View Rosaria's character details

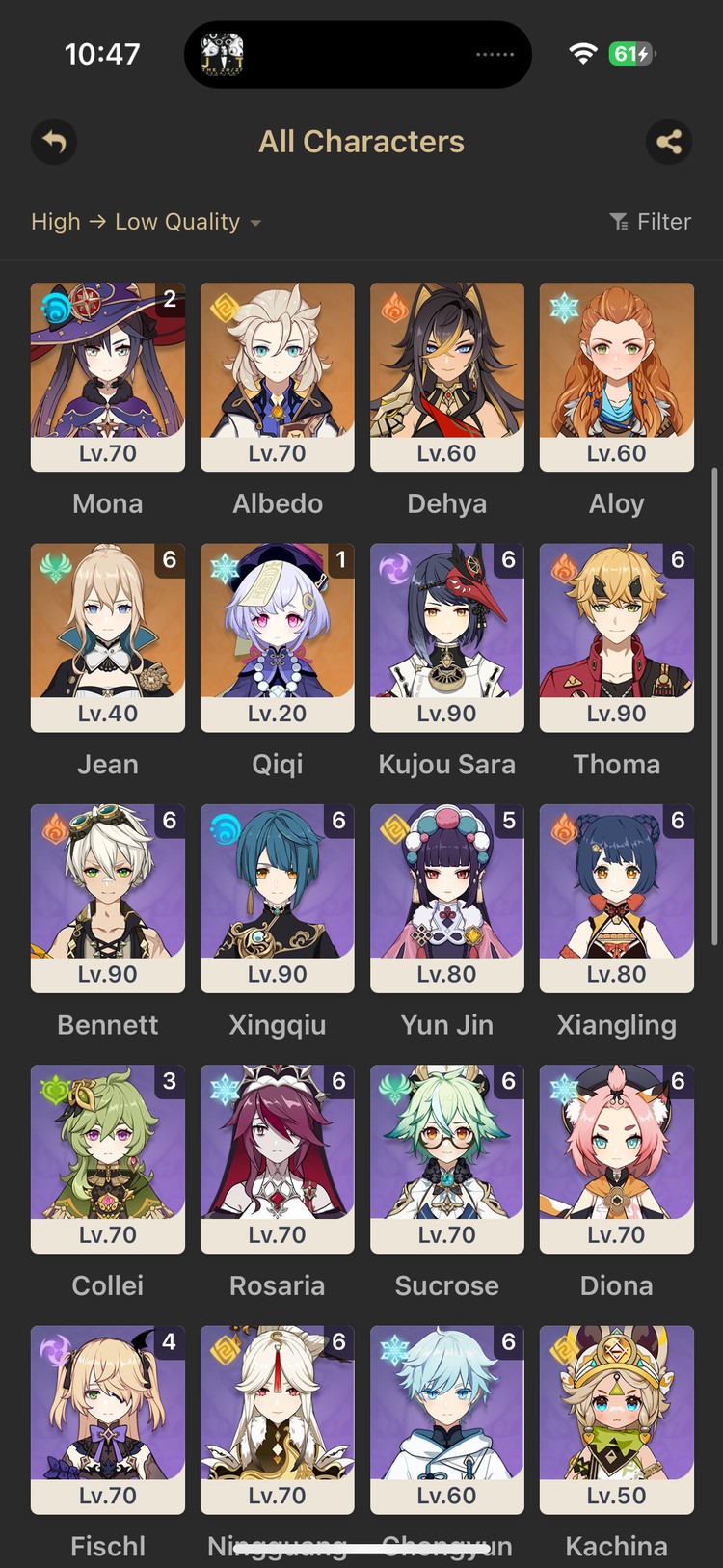pyautogui.click(x=278, y=1157)
